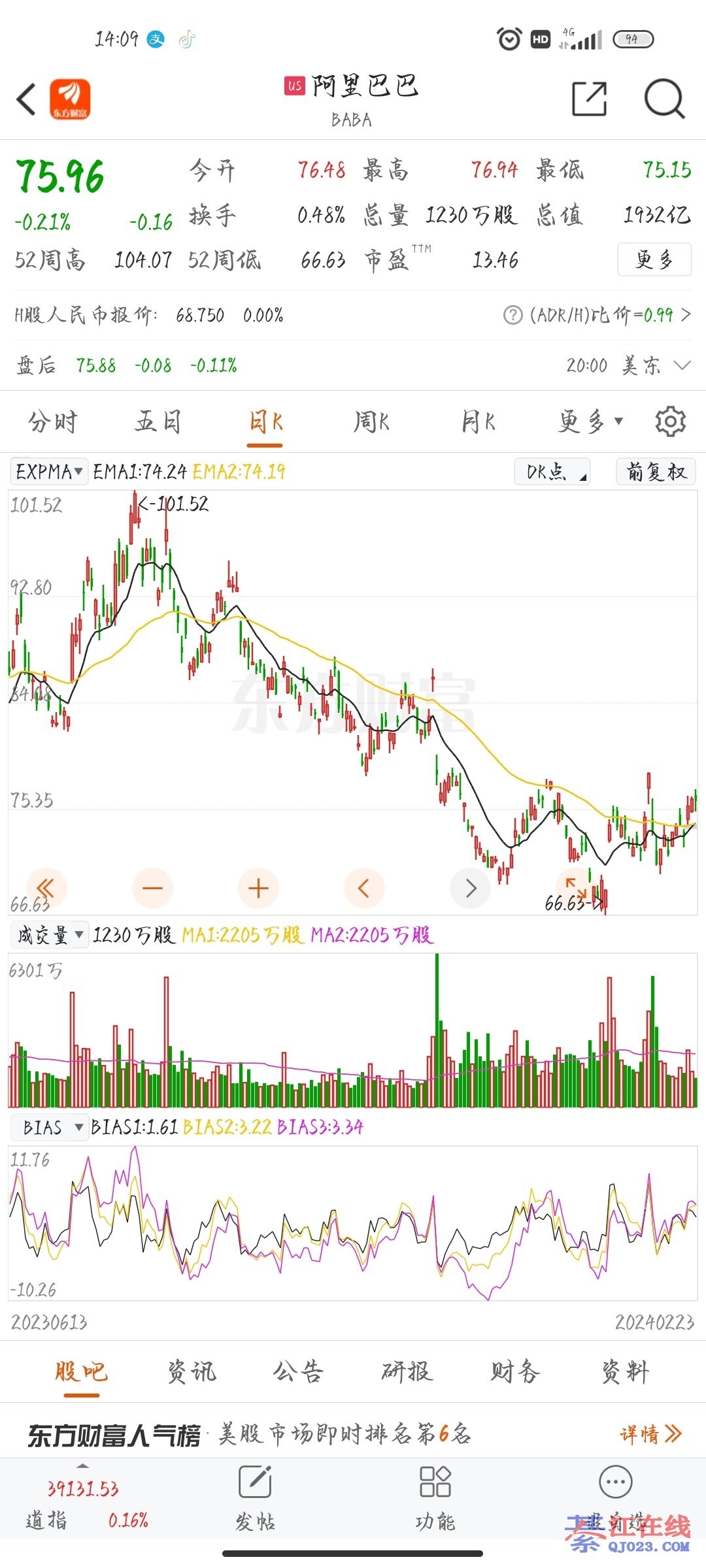Open the stock search magnifier
This screenshot has width=706, height=1568.
click(664, 99)
